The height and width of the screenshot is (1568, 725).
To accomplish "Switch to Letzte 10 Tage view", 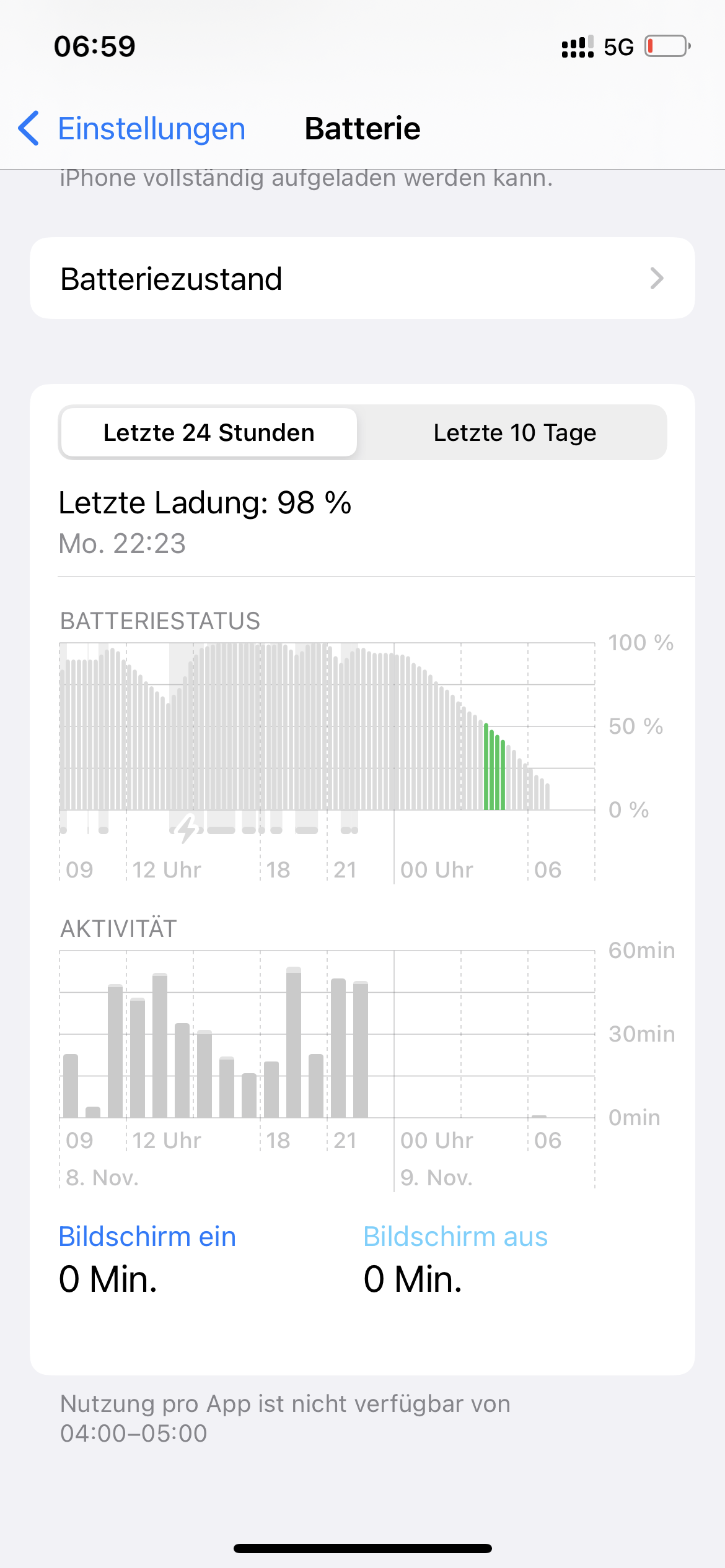I will point(514,433).
